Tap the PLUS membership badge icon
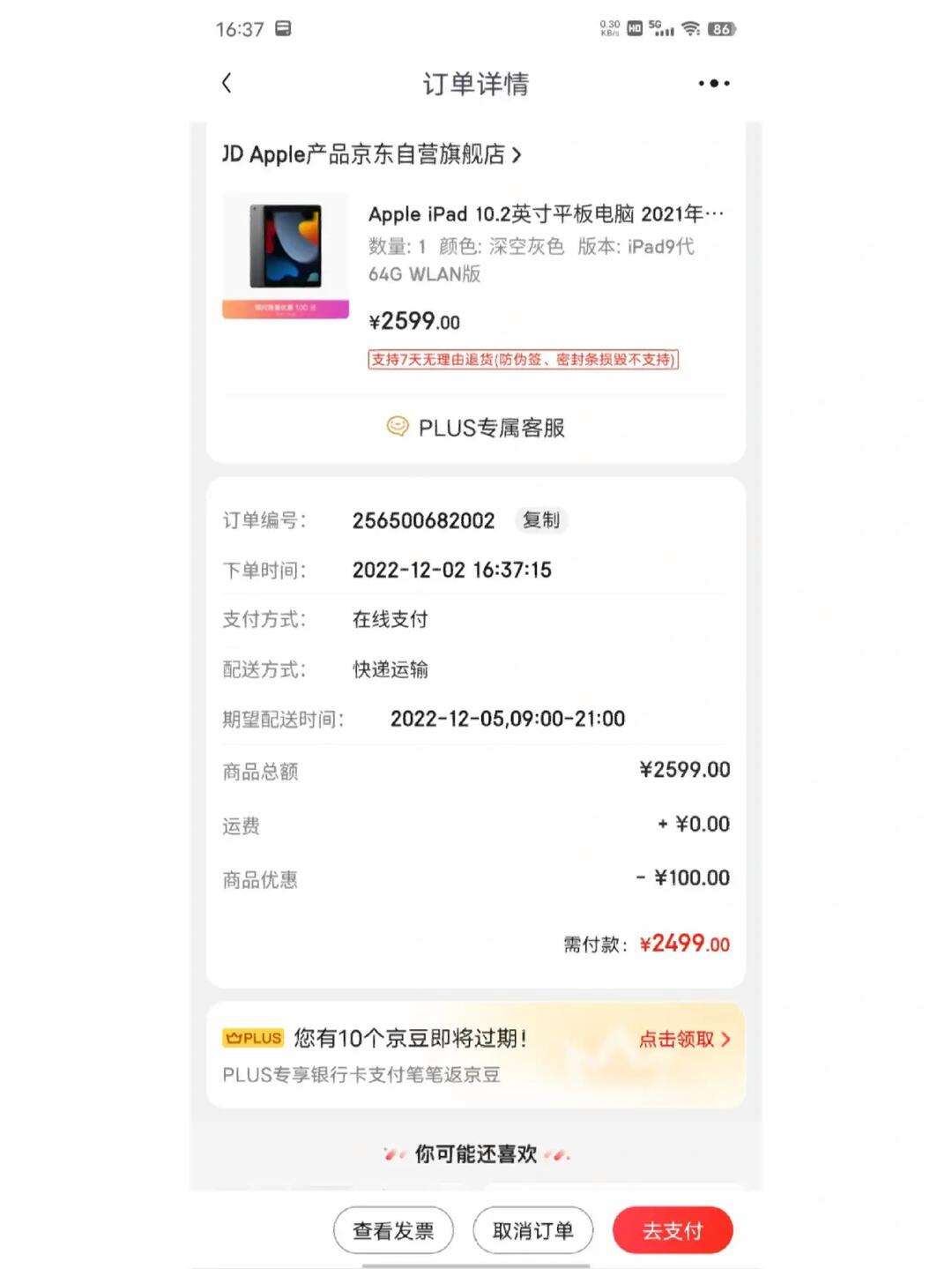Image resolution: width=952 pixels, height=1269 pixels. (x=251, y=1038)
